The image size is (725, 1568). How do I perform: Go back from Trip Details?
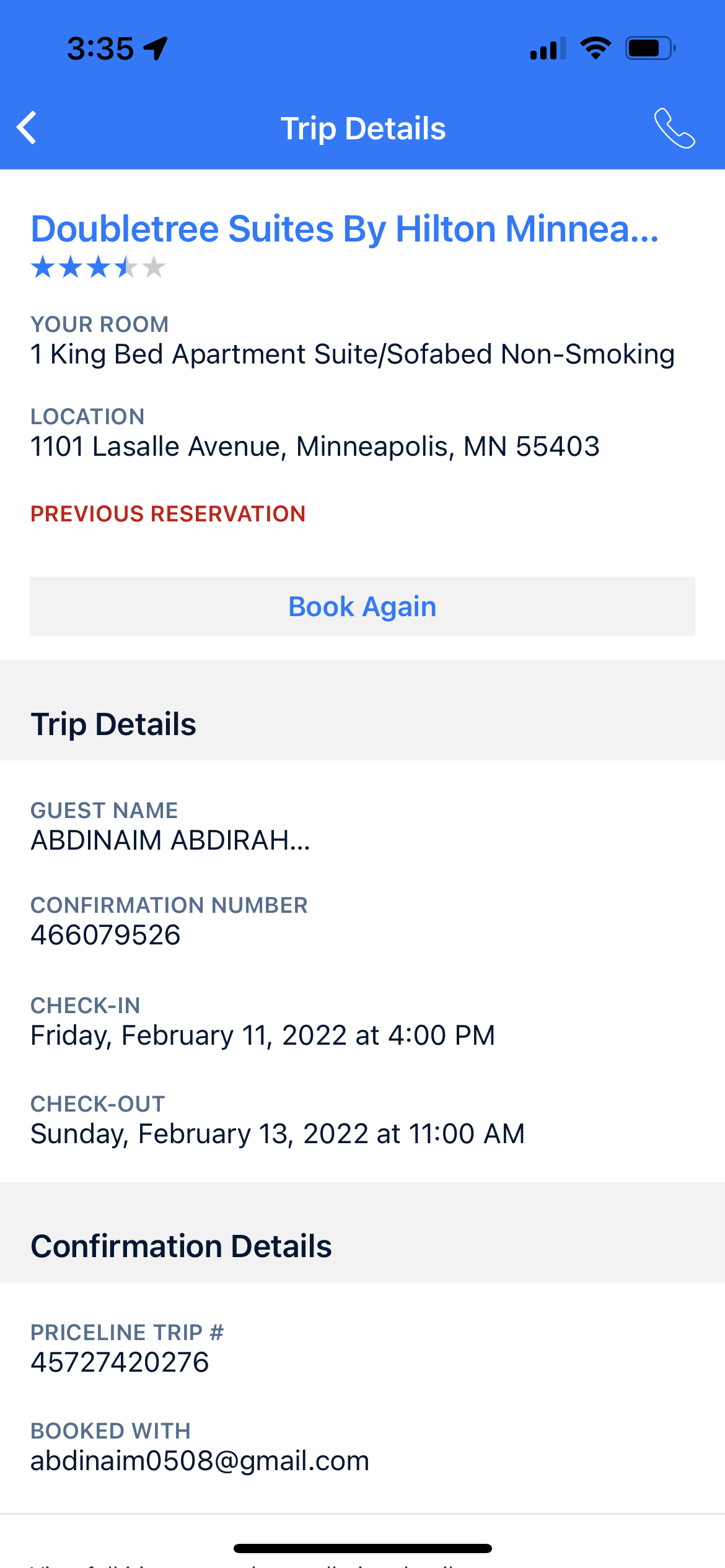tap(27, 128)
